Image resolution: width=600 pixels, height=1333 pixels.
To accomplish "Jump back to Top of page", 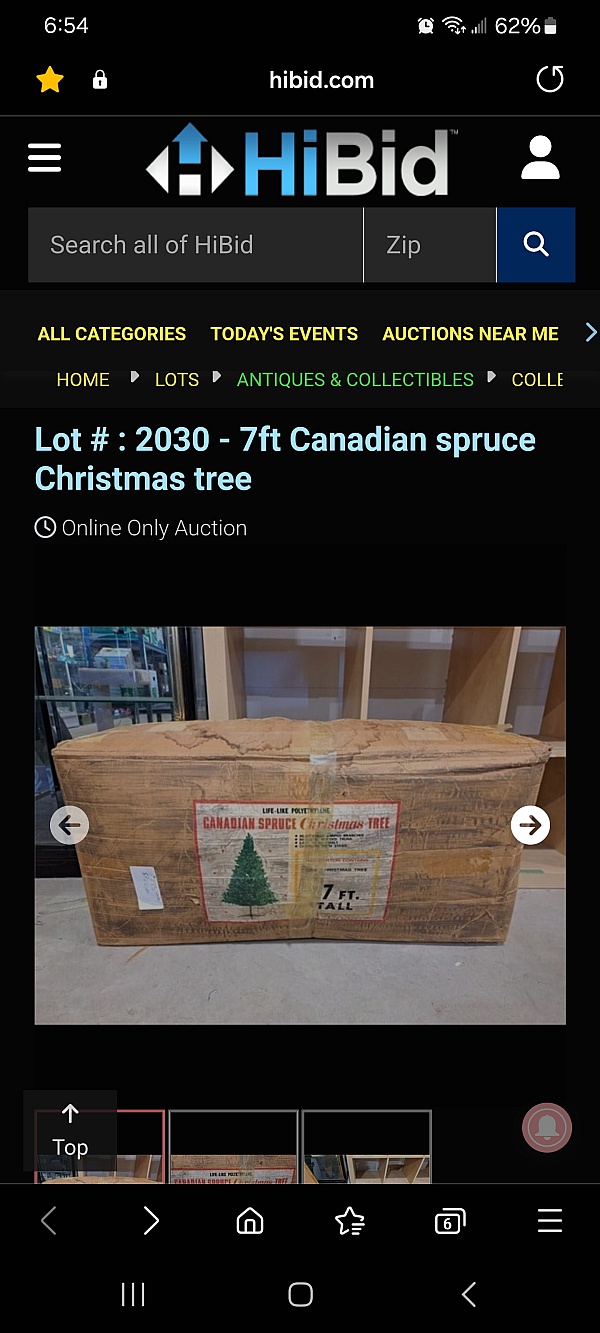I will click(x=70, y=1132).
